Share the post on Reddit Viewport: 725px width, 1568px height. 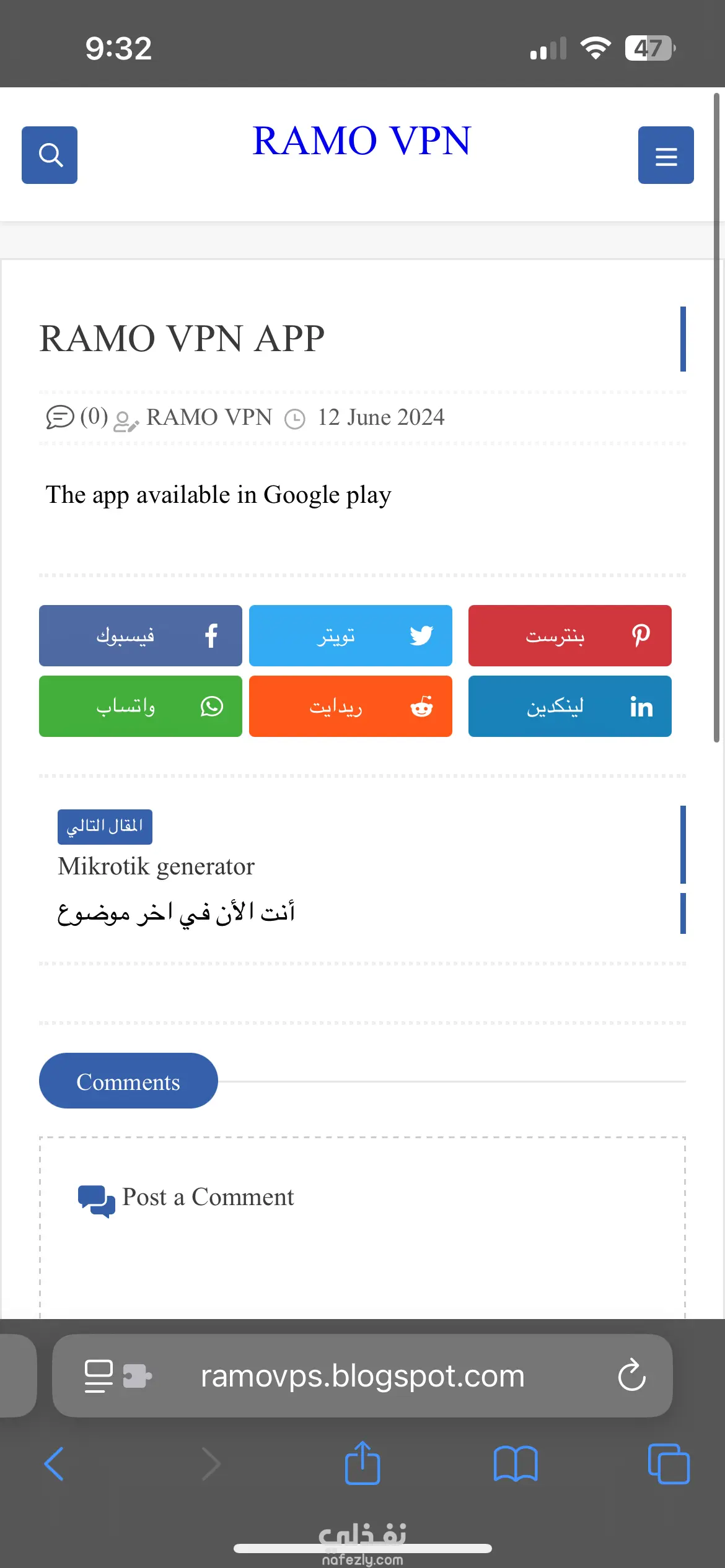[350, 706]
